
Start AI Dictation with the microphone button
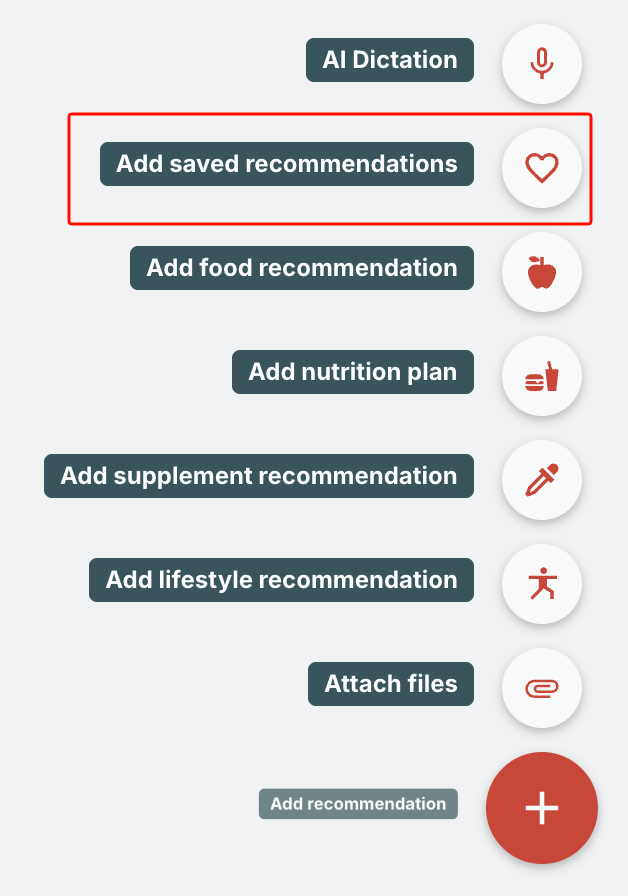[x=541, y=63]
